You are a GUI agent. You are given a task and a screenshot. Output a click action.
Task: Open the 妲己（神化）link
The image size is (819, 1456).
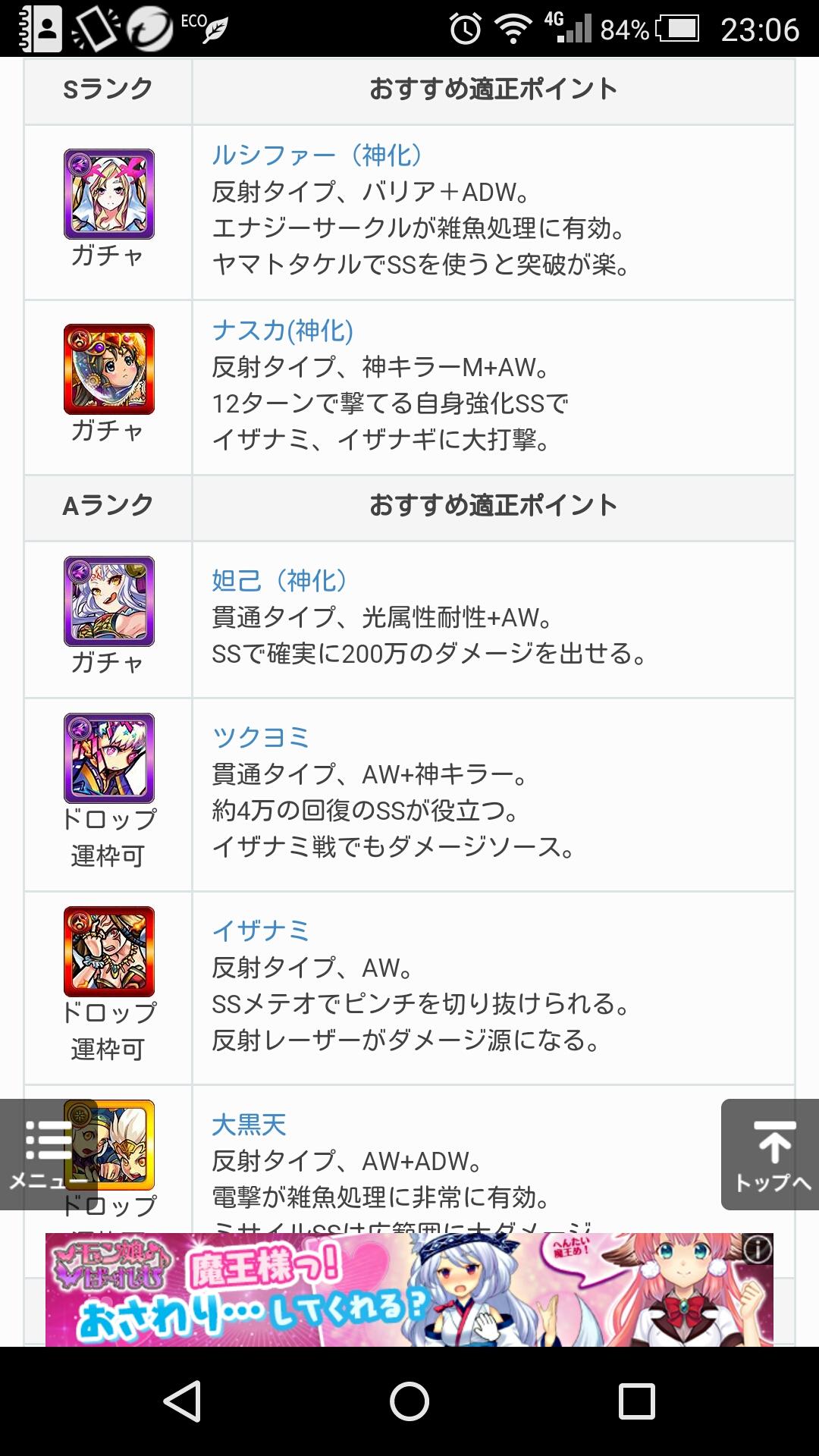pos(278,581)
